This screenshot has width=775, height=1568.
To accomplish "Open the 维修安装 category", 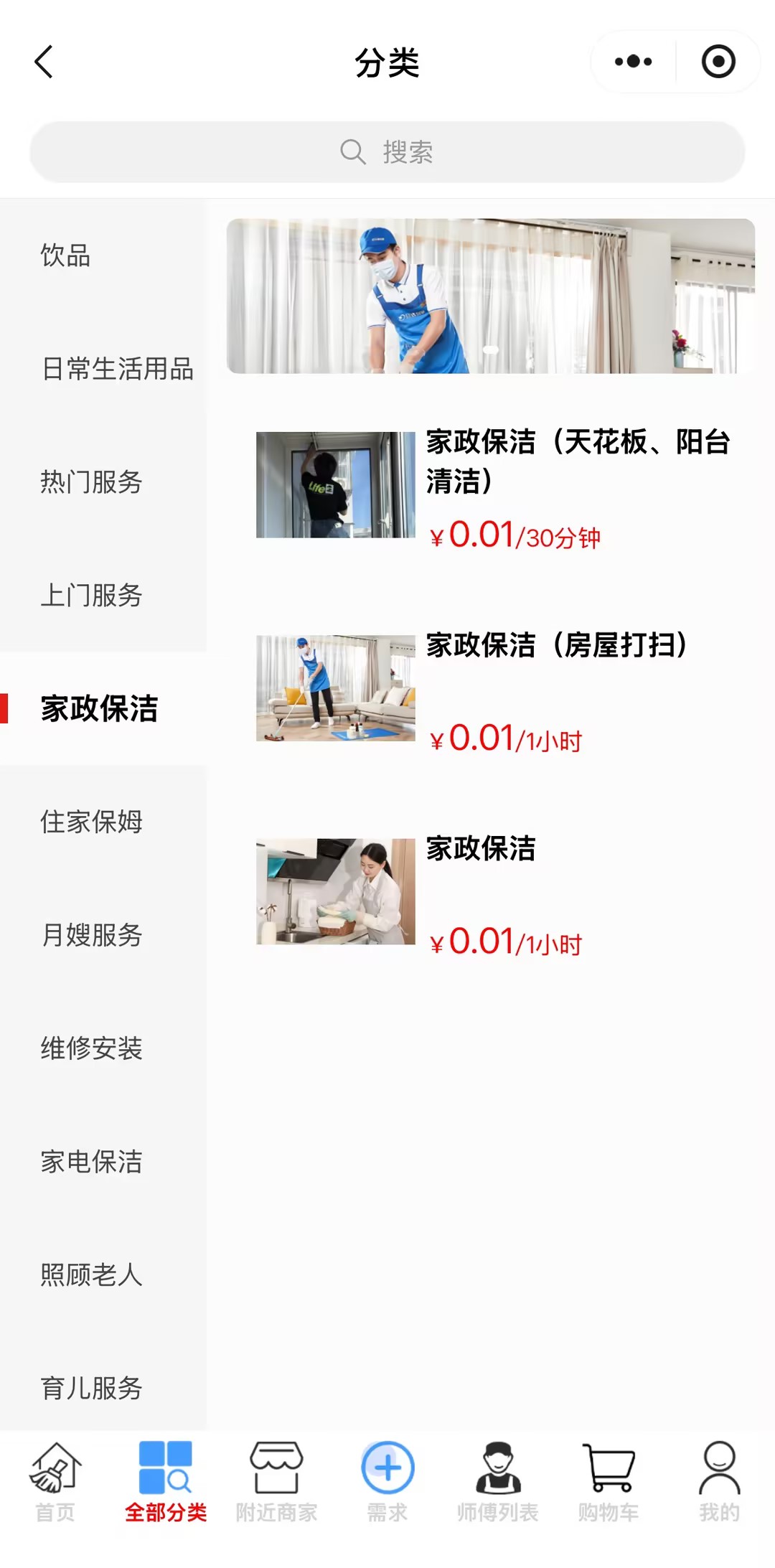I will tap(92, 1049).
